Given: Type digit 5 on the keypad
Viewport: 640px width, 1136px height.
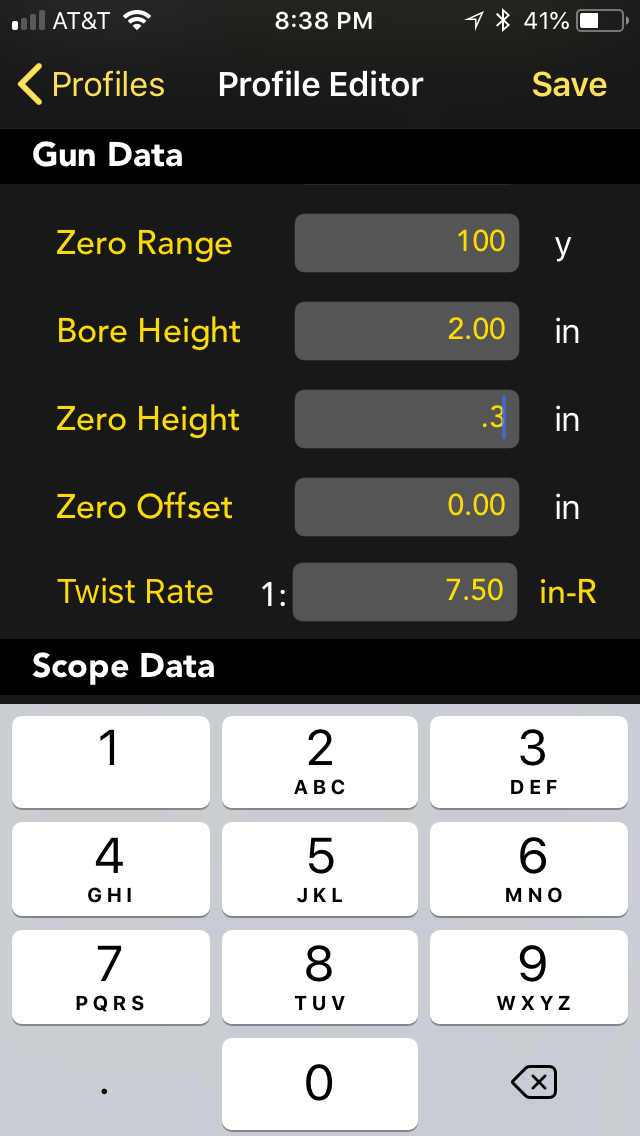Looking at the screenshot, I should (x=320, y=869).
